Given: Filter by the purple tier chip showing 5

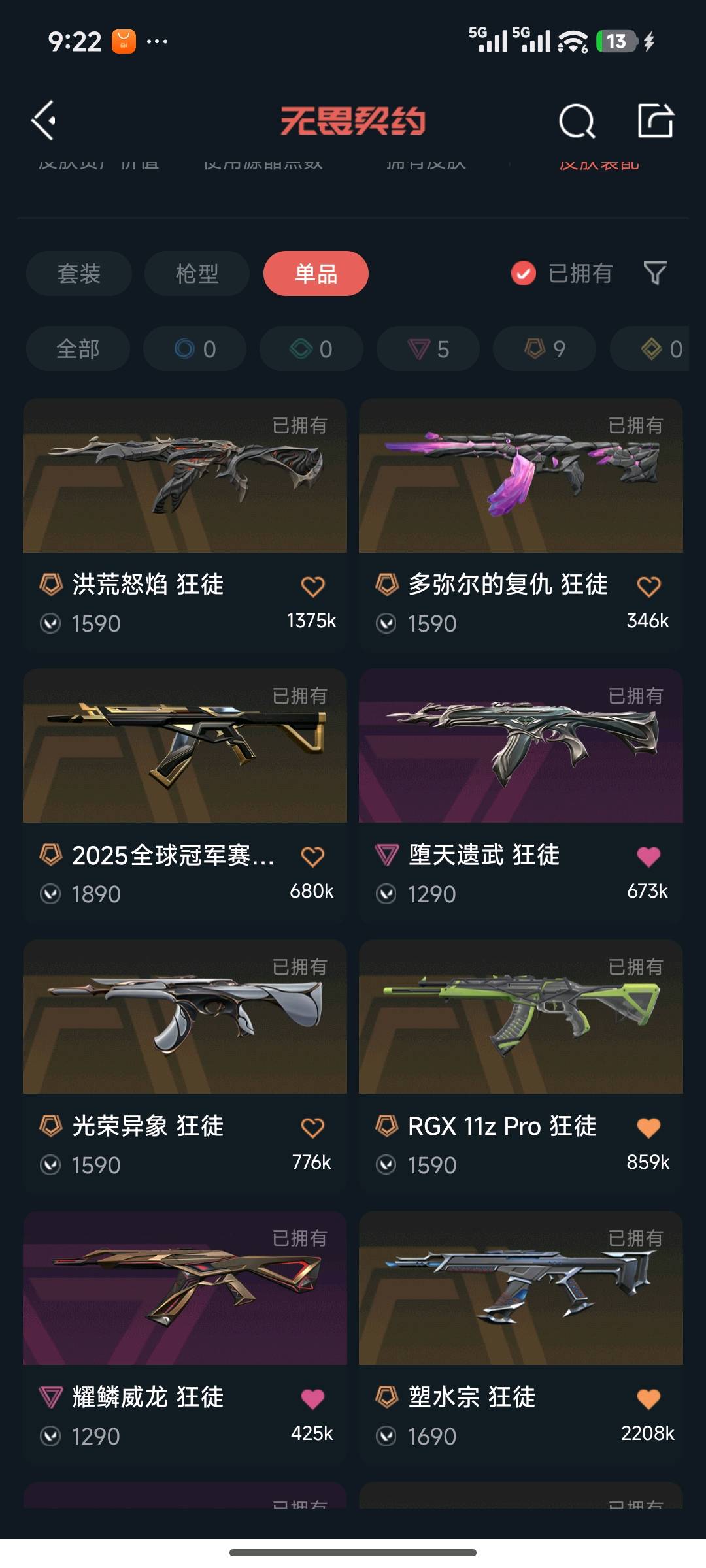Looking at the screenshot, I should 428,349.
